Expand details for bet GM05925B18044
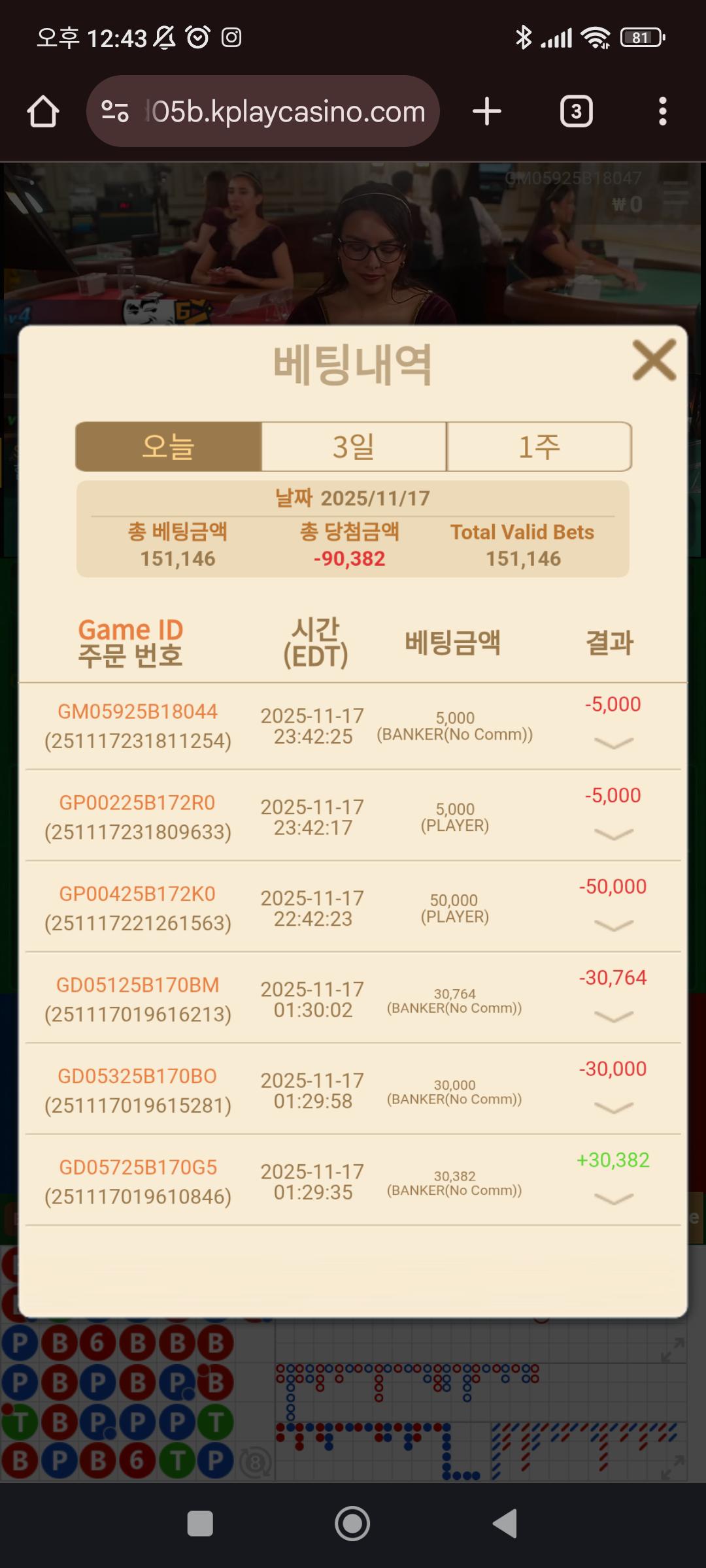This screenshot has height=1568, width=706. point(613,743)
